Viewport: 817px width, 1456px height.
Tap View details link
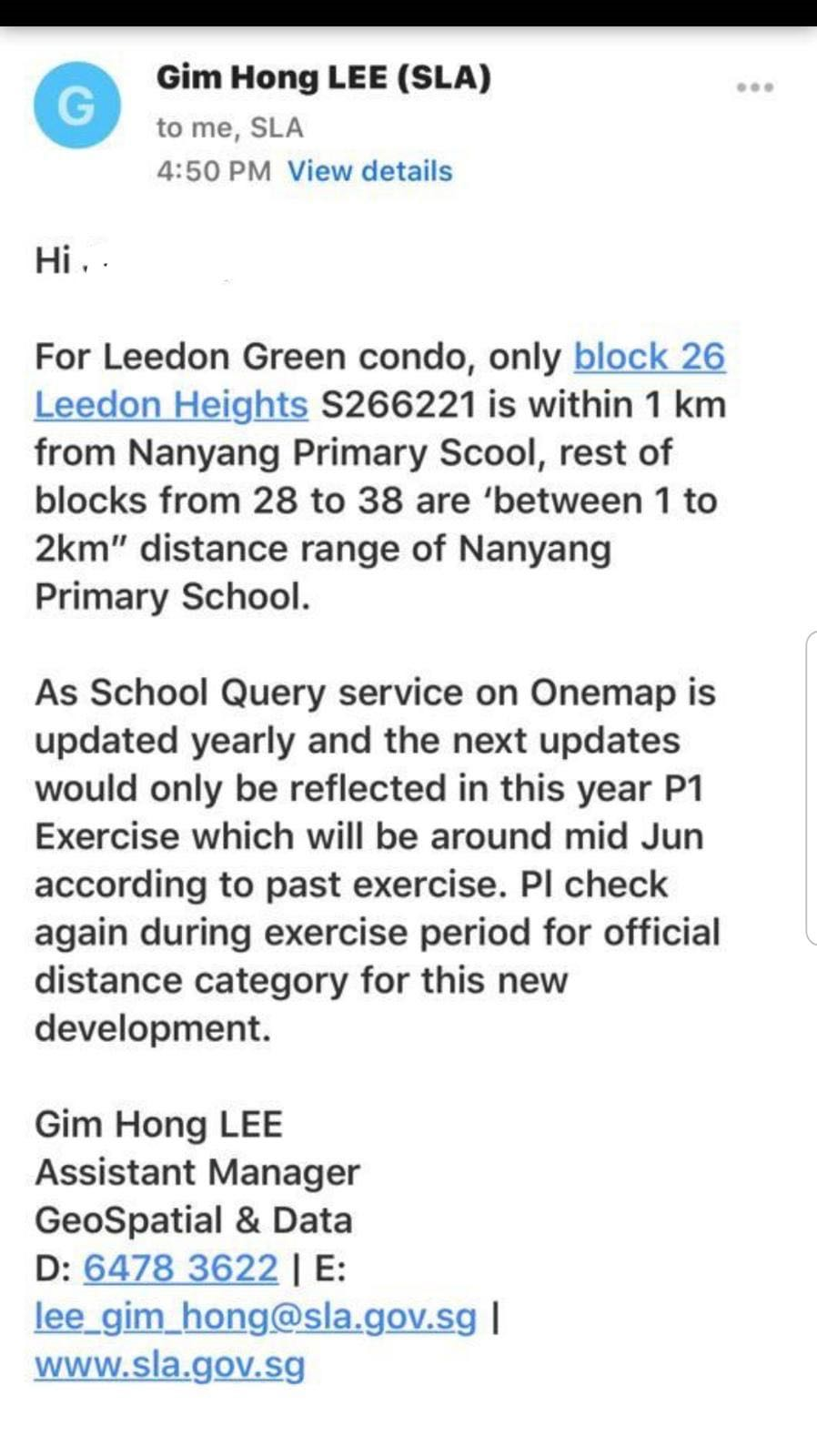click(369, 171)
